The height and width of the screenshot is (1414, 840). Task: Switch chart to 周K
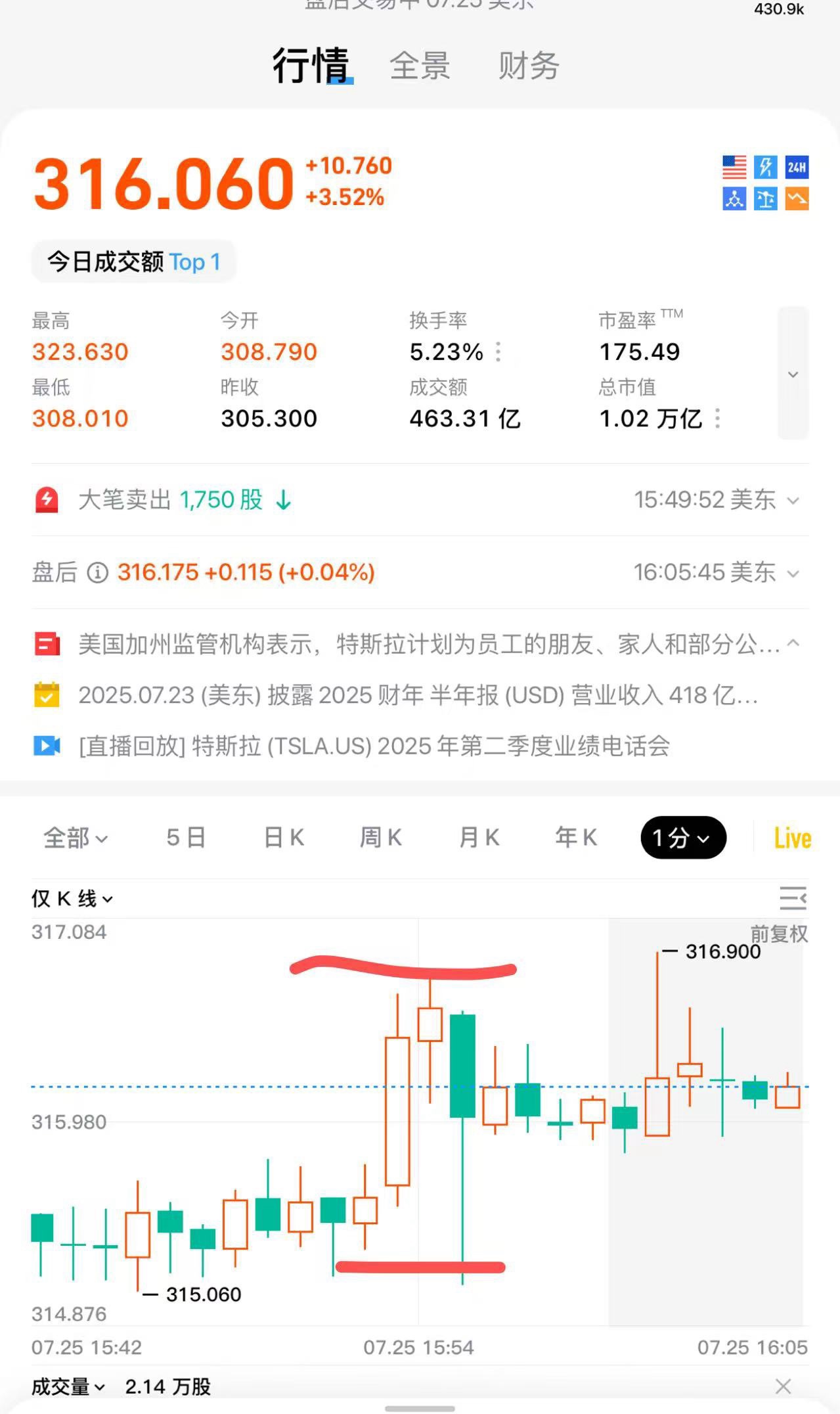(380, 838)
